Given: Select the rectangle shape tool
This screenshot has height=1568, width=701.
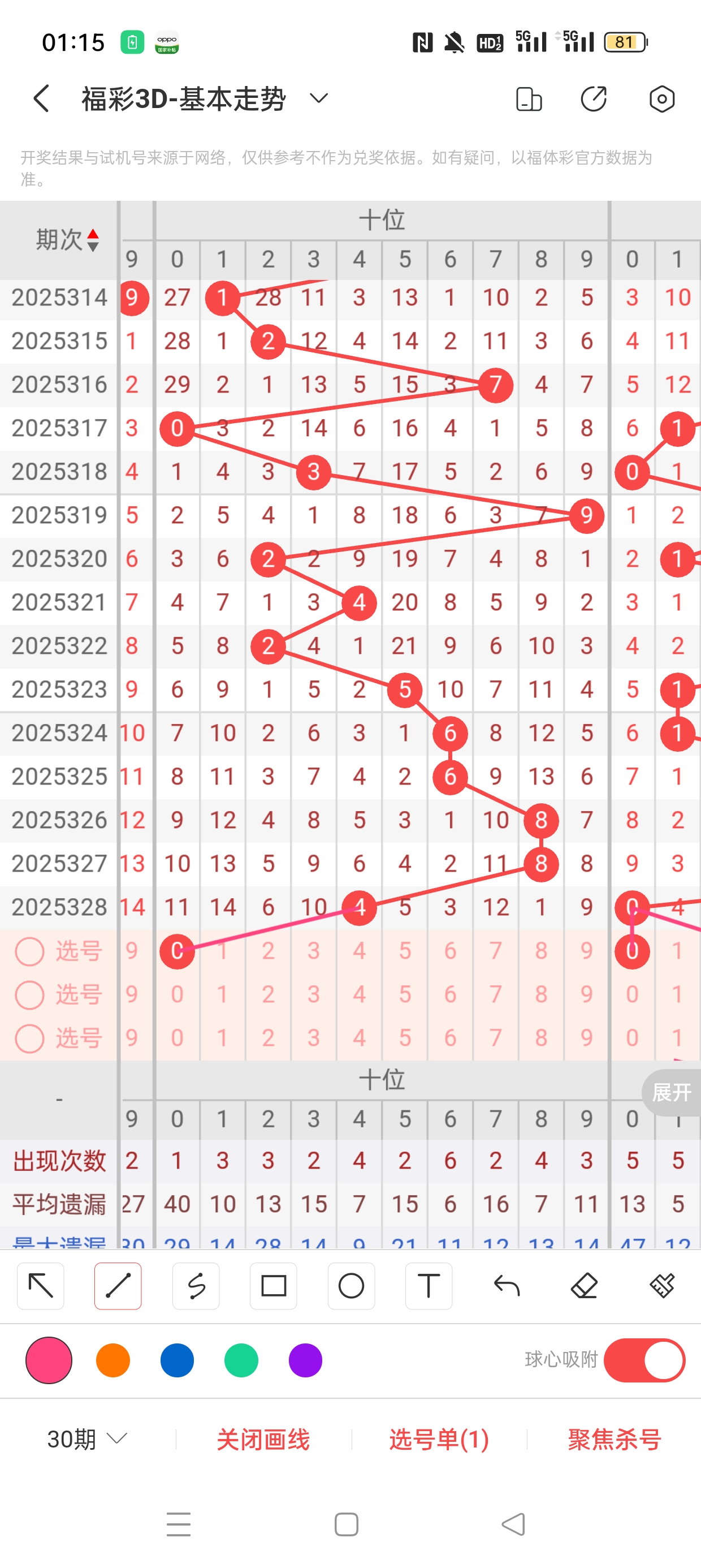Looking at the screenshot, I should coord(273,1286).
